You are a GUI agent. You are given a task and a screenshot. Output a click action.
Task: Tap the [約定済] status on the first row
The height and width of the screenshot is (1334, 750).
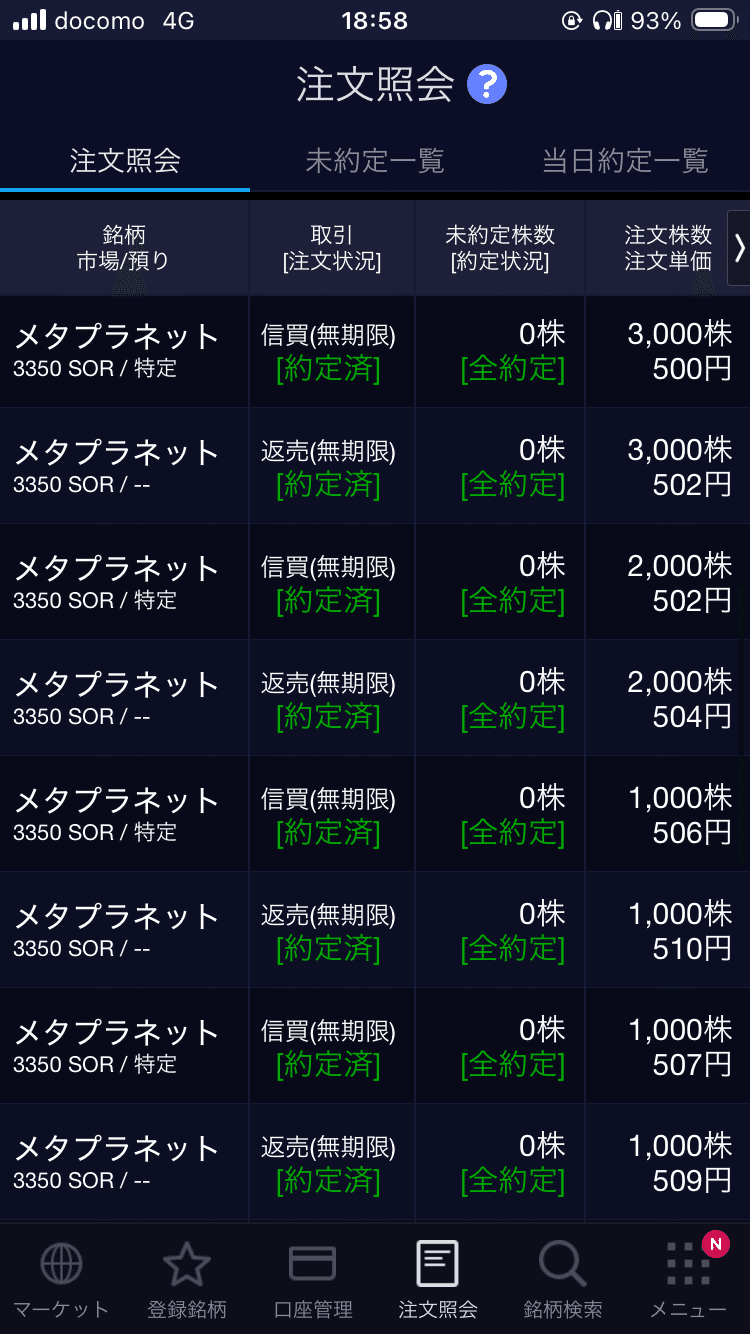click(331, 369)
